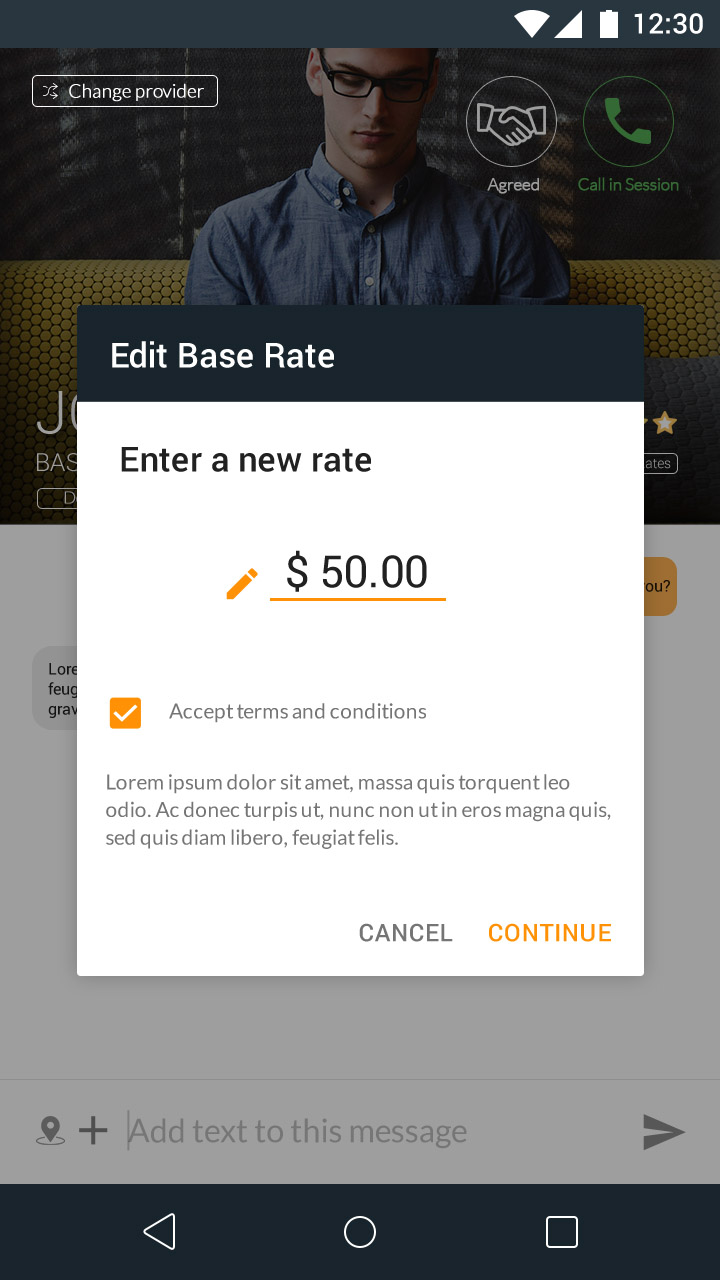Uncheck Accept terms and conditions
720x1280 pixels.
pyautogui.click(x=125, y=712)
